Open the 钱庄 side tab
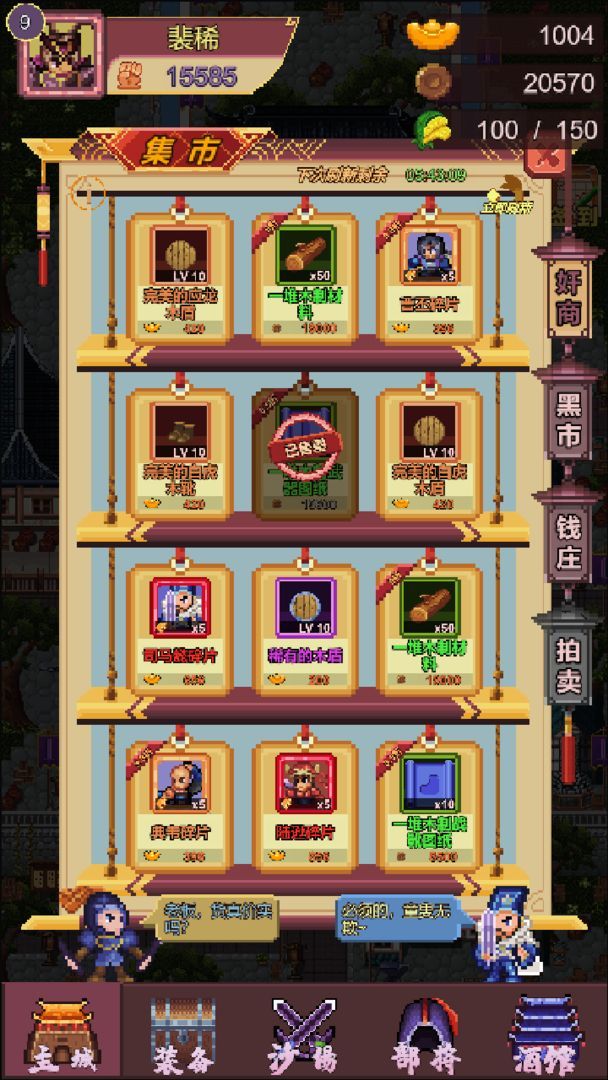Viewport: 608px width, 1080px height. pyautogui.click(x=568, y=544)
